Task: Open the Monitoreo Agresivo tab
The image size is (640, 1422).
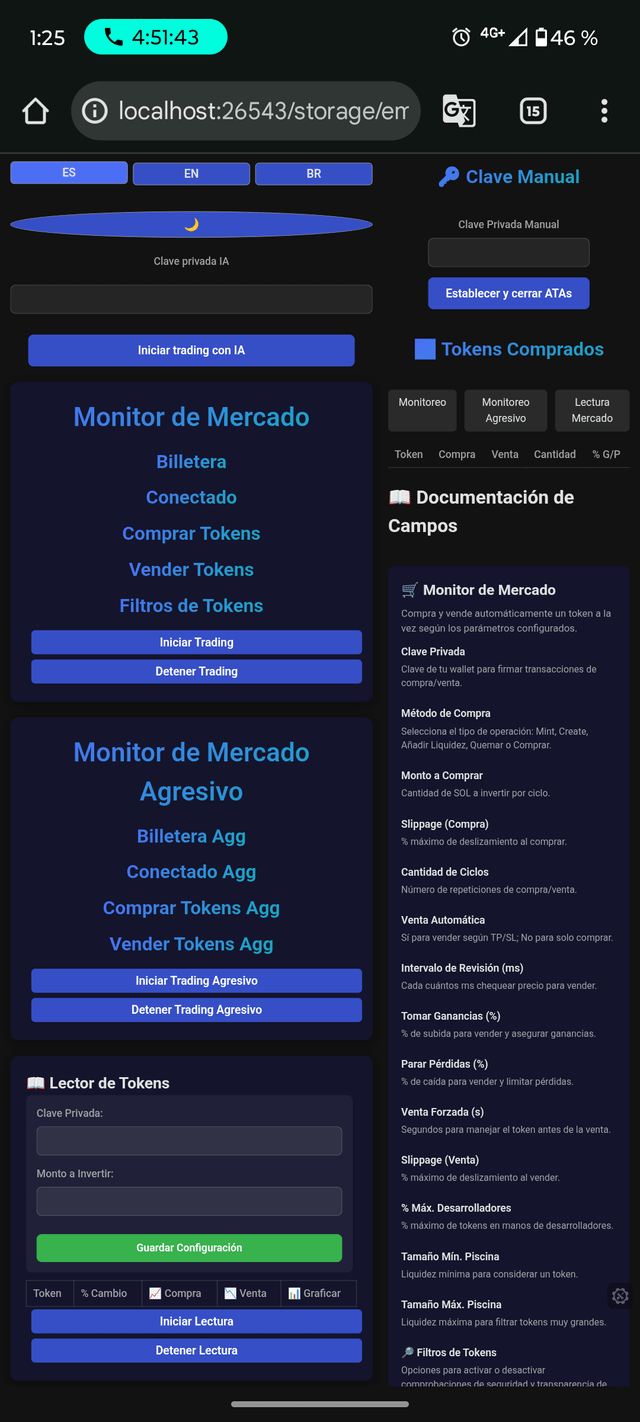Action: coord(505,410)
